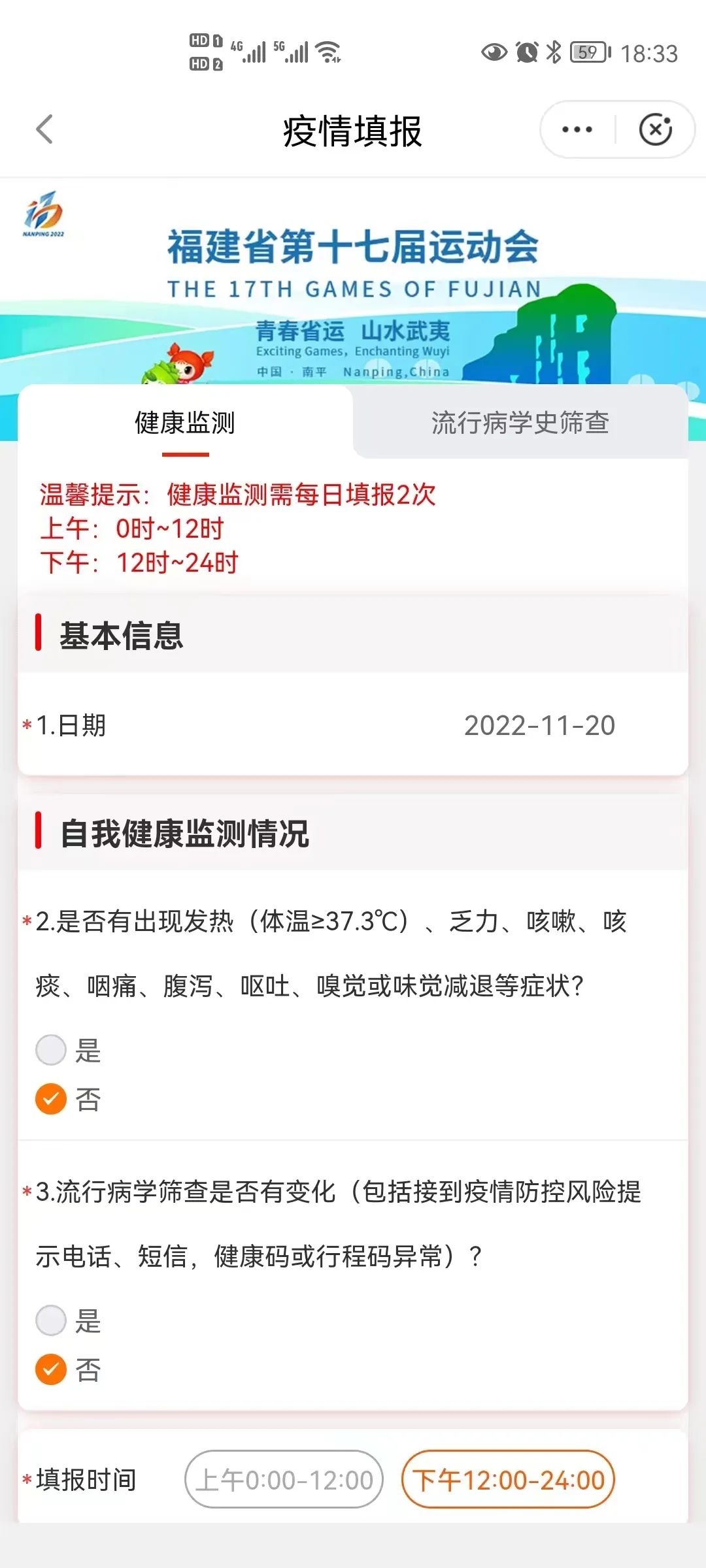Switch to the 流行病学史筛查 tab

(x=520, y=422)
